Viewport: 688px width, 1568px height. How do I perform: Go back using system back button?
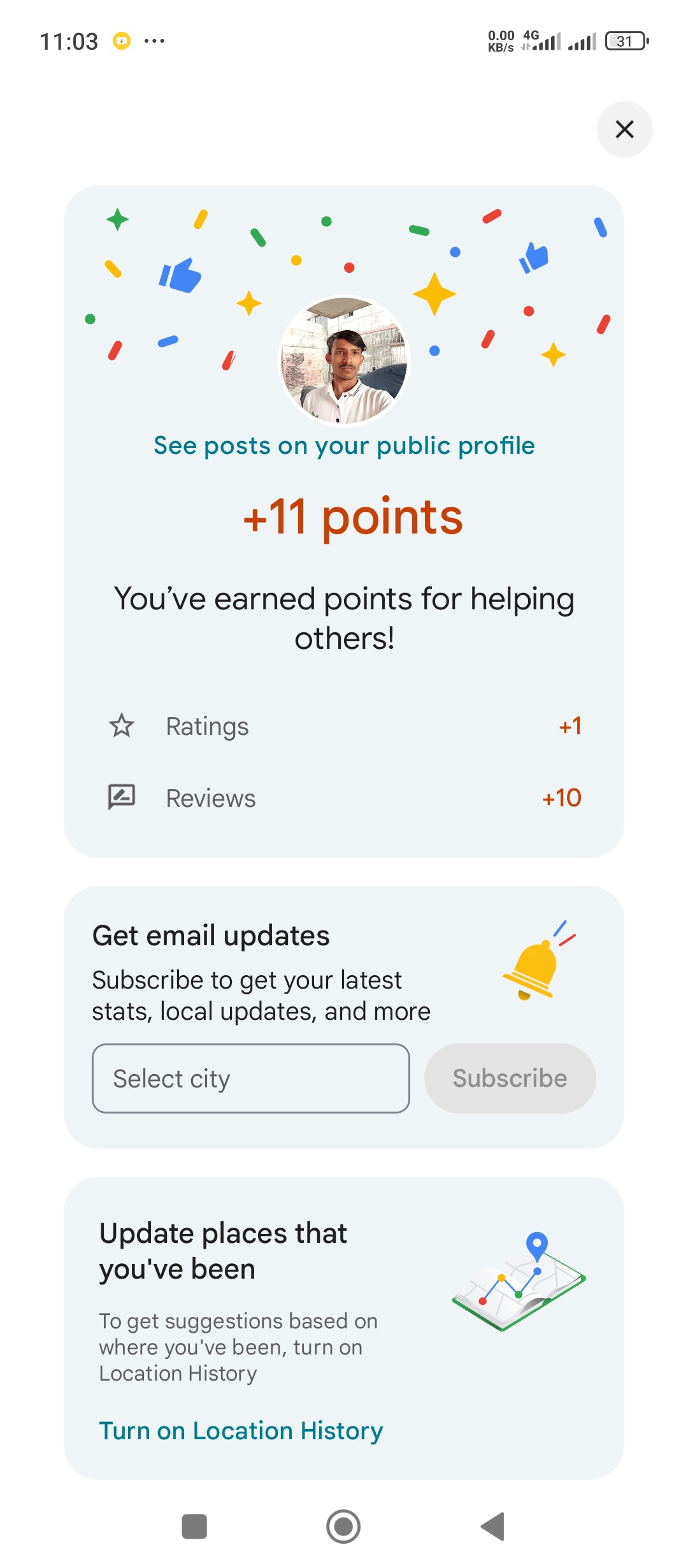pos(493,1527)
